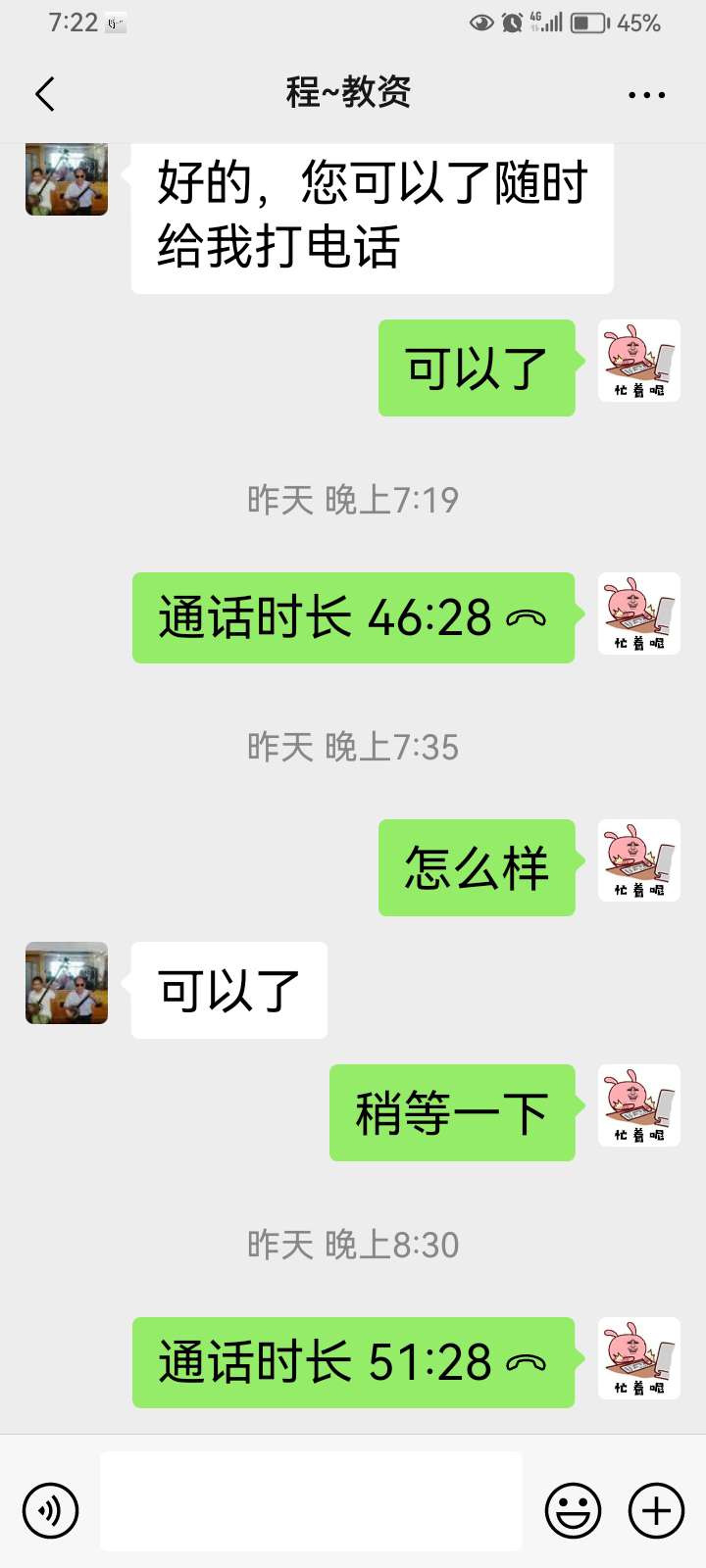Switch to voice message input
The height and width of the screenshot is (1568, 706).
pyautogui.click(x=51, y=1510)
